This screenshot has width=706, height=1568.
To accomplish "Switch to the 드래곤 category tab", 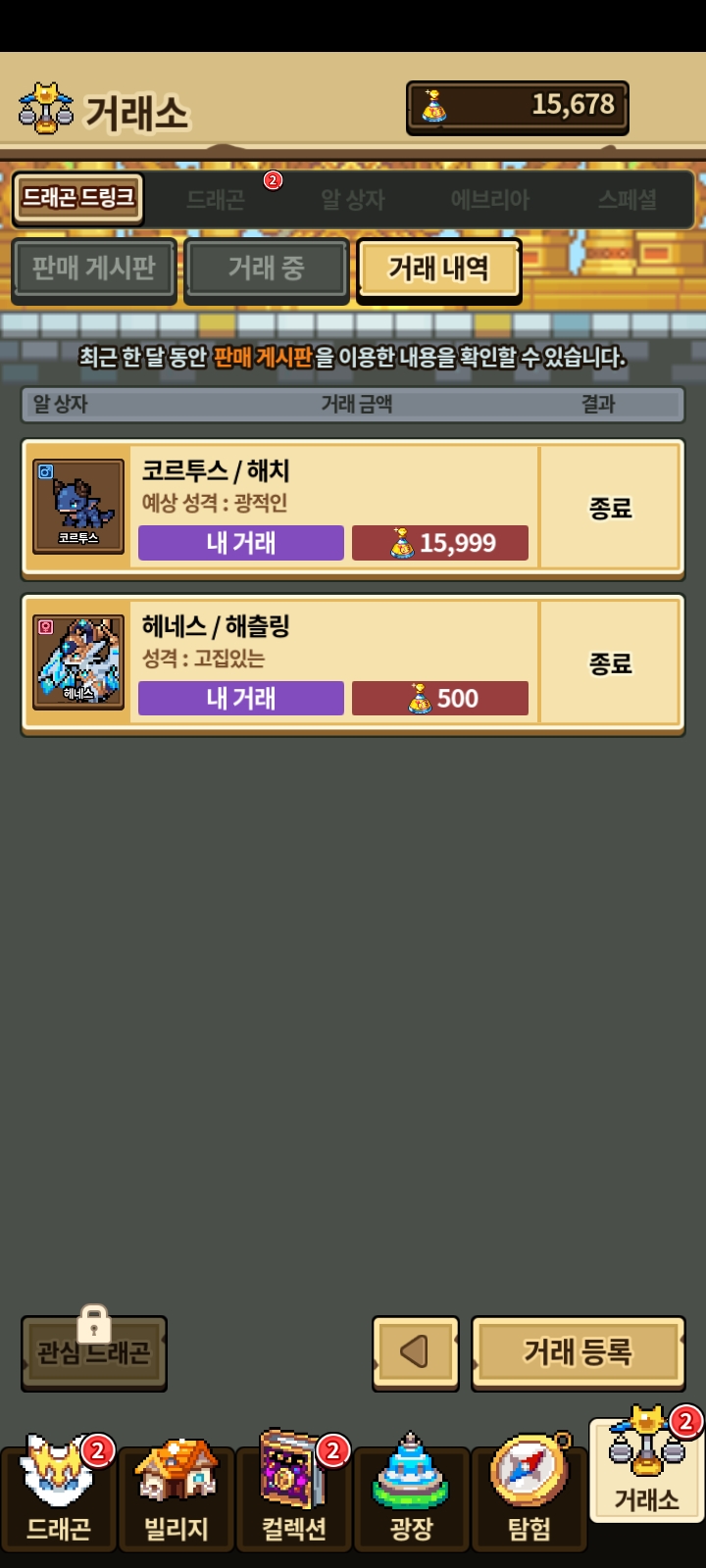I will pyautogui.click(x=216, y=200).
